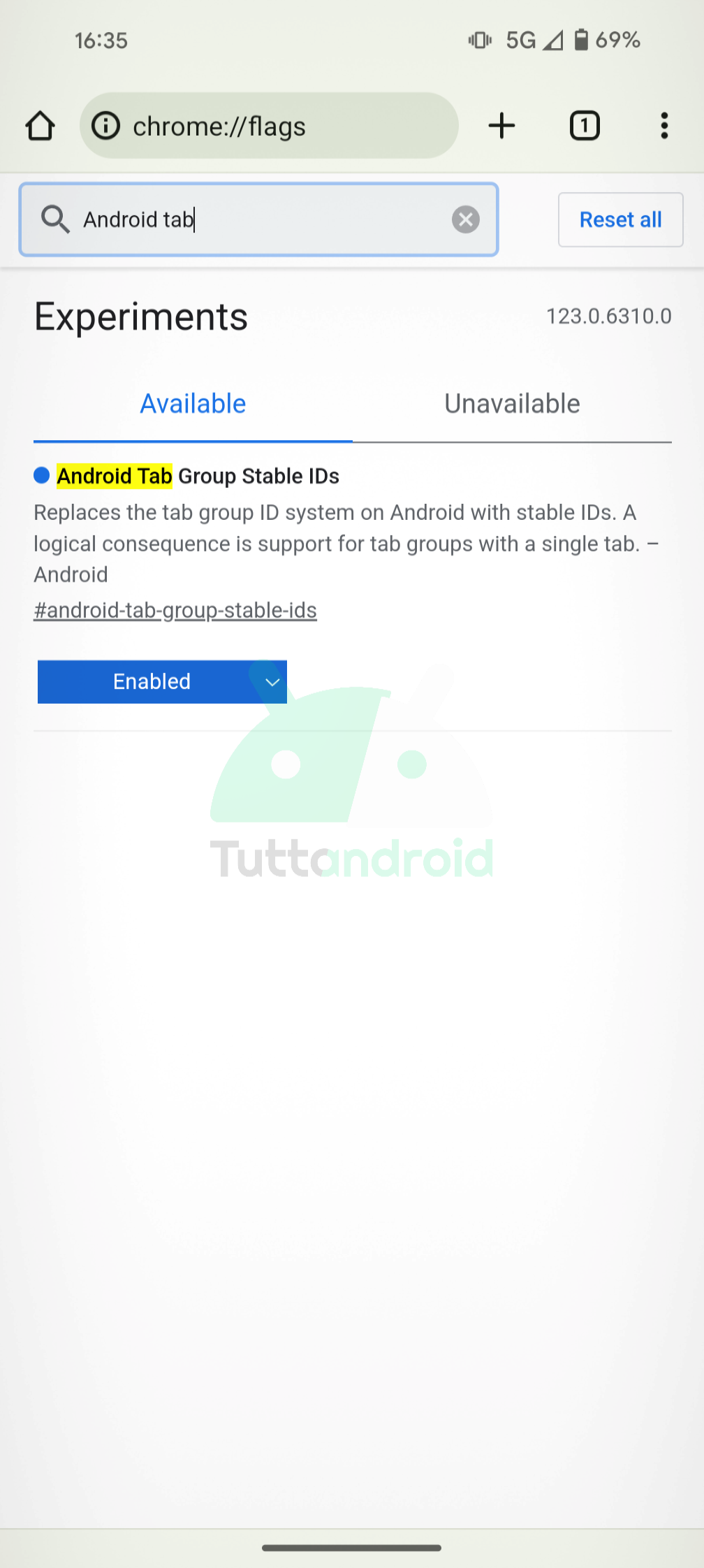Image resolution: width=704 pixels, height=1568 pixels.
Task: Tap the chrome://flags address bar
Action: [269, 126]
